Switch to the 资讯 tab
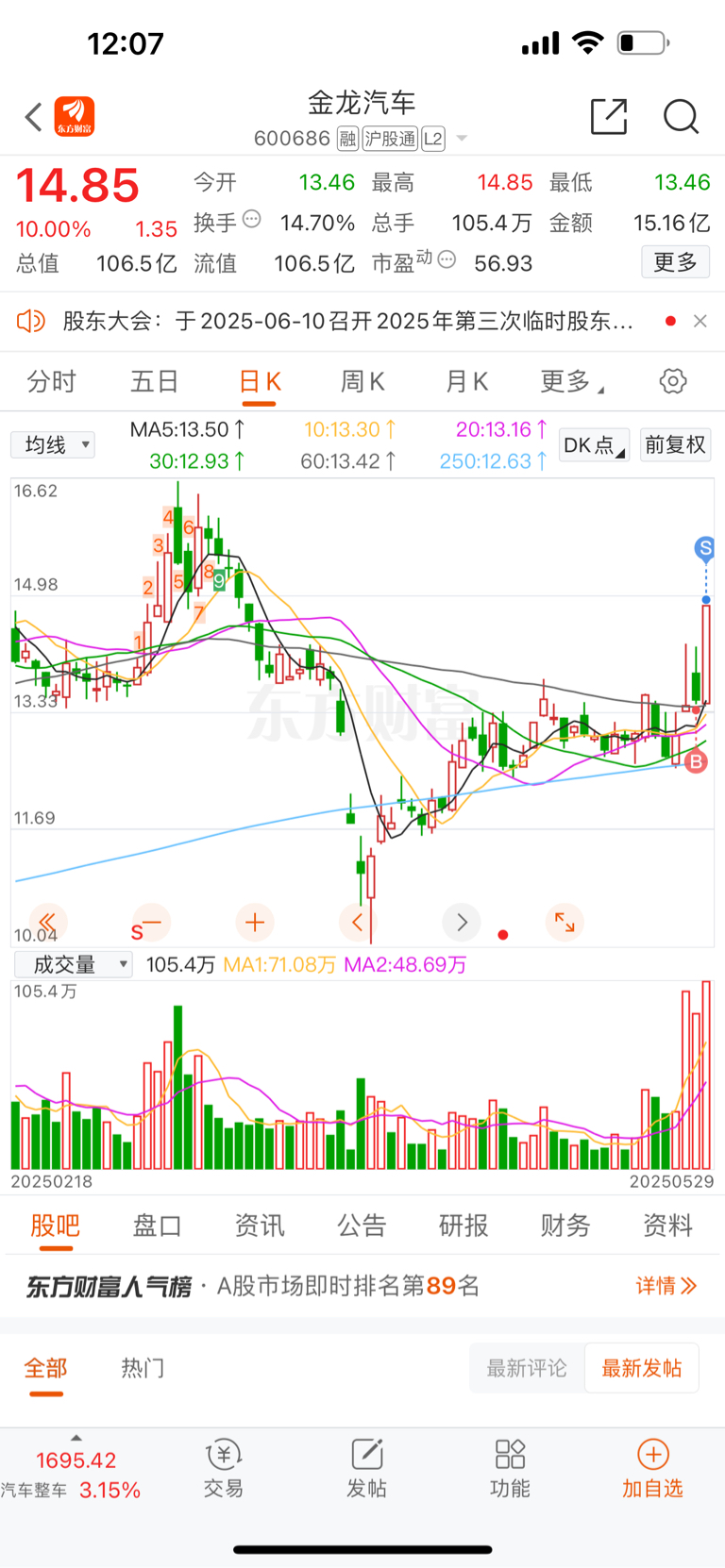The image size is (725, 1568). coord(260,1225)
